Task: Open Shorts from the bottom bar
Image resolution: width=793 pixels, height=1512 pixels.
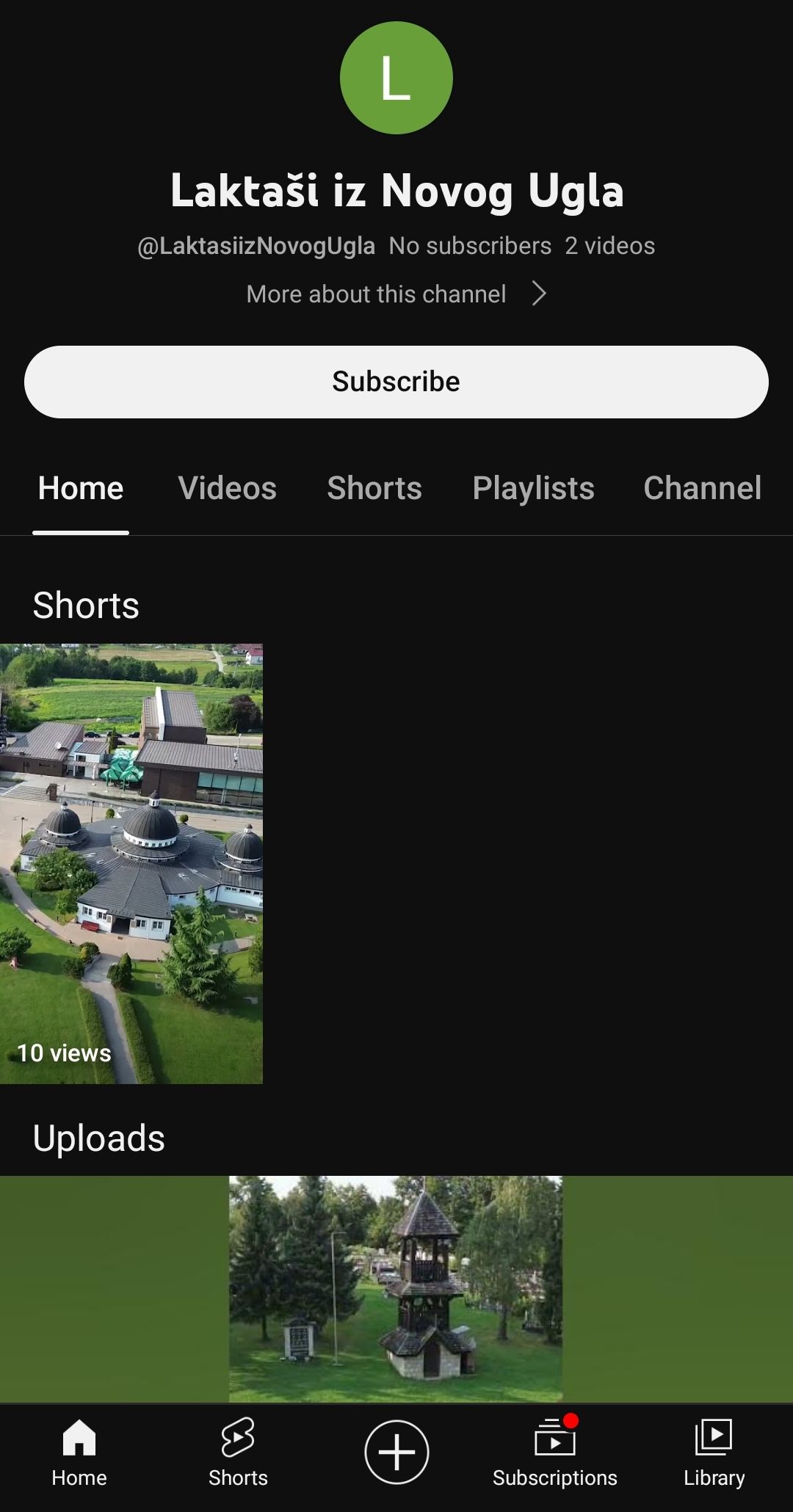Action: (x=238, y=1453)
